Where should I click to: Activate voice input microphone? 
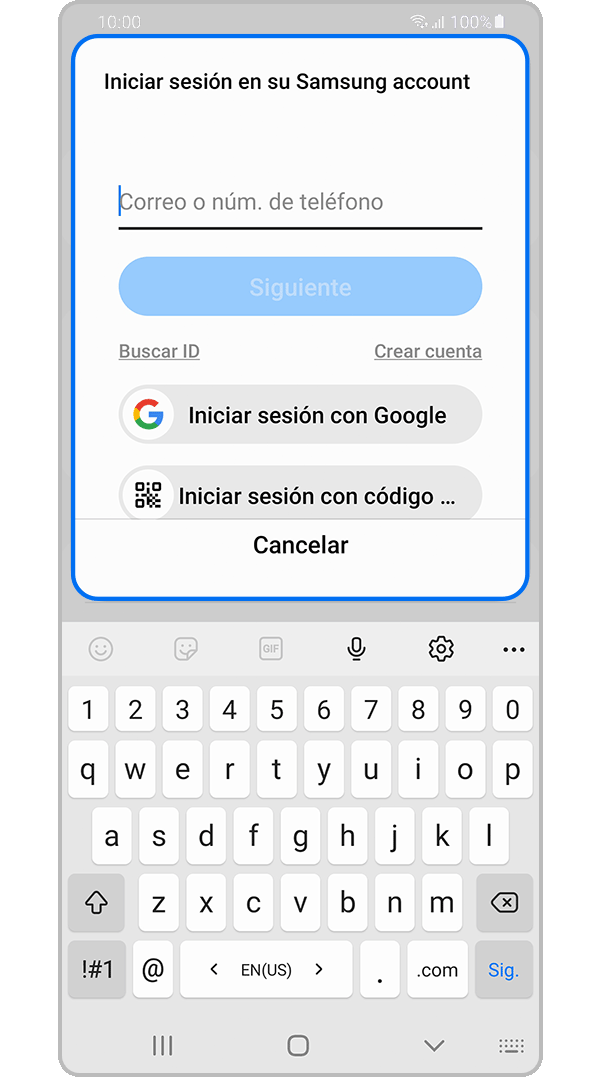click(x=356, y=649)
